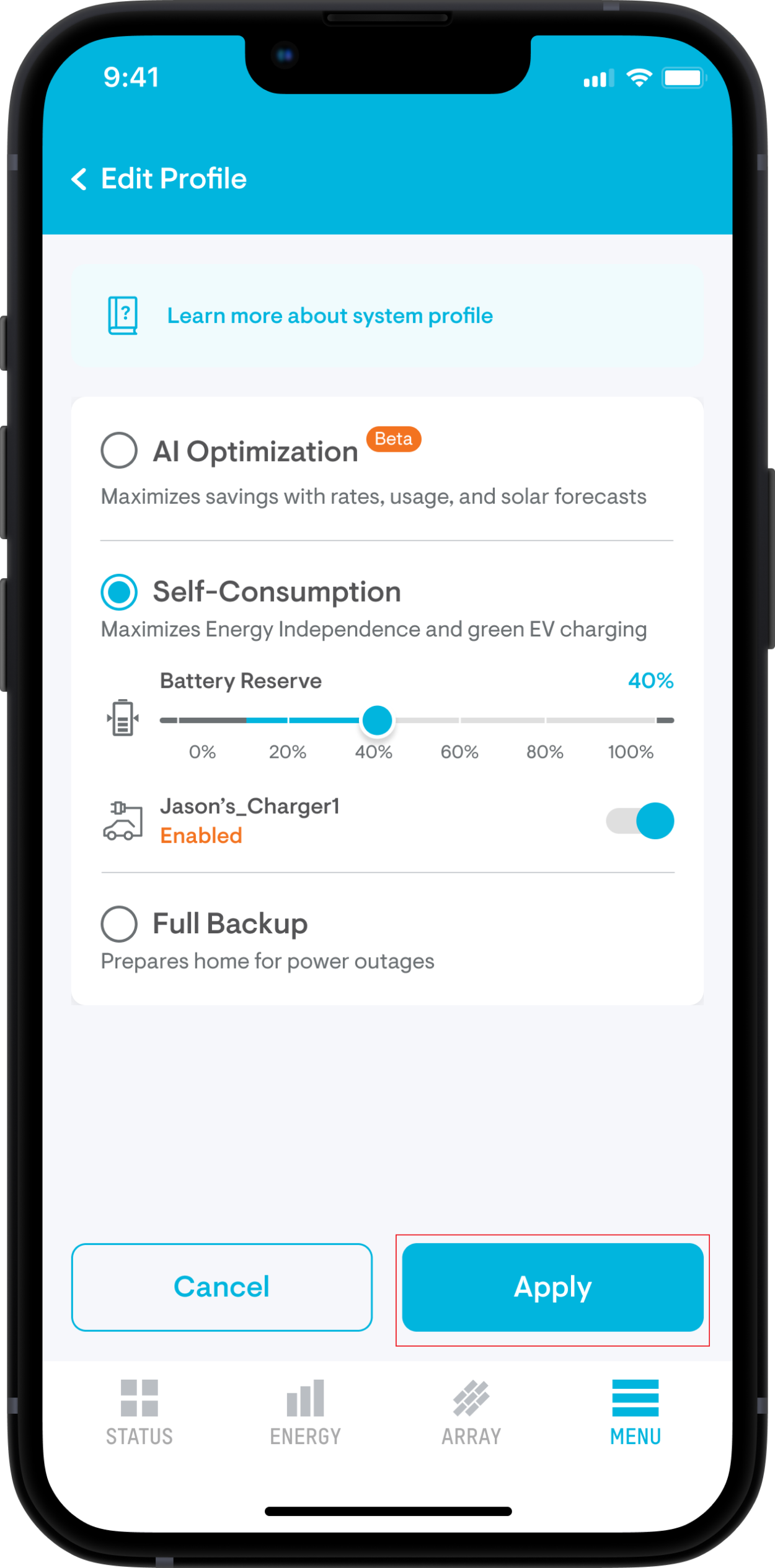Choose the Full Backup profile
This screenshot has width=775, height=1568.
(x=119, y=923)
